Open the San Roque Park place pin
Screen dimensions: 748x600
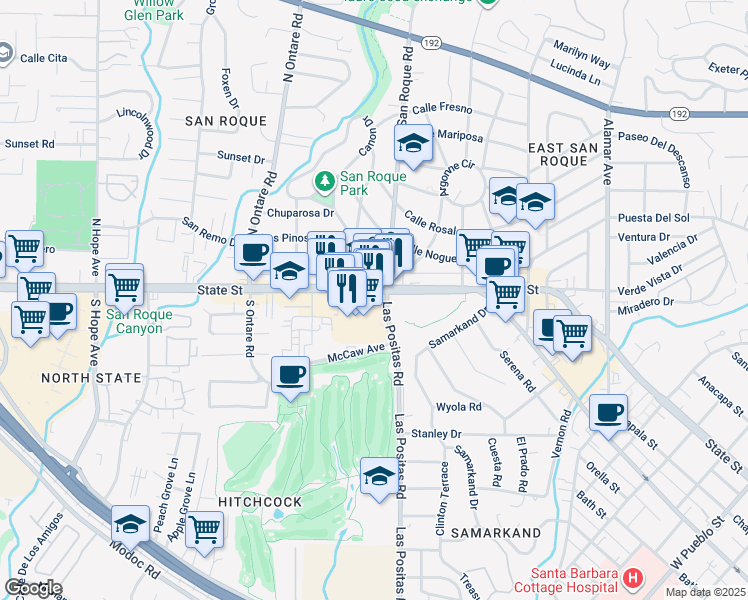pos(324,183)
